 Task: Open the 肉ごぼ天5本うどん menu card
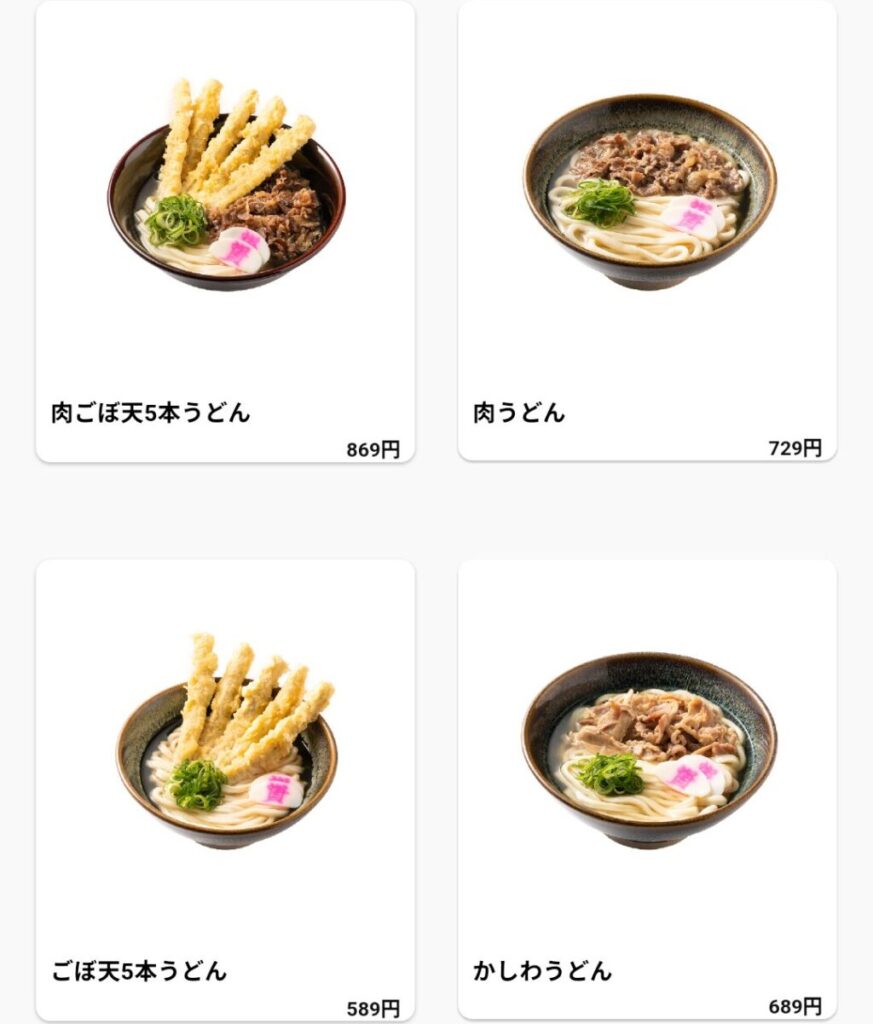[225, 232]
